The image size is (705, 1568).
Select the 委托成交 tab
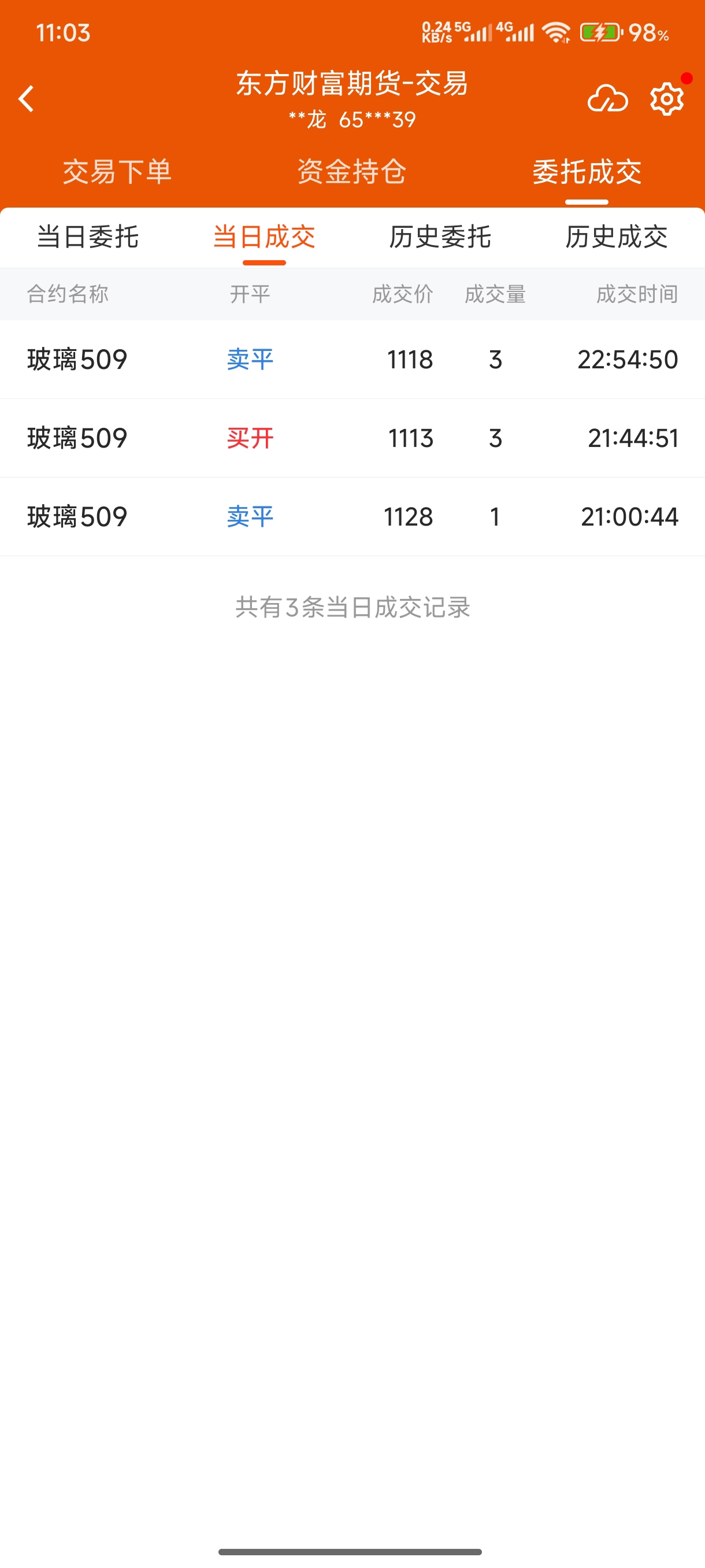[587, 172]
